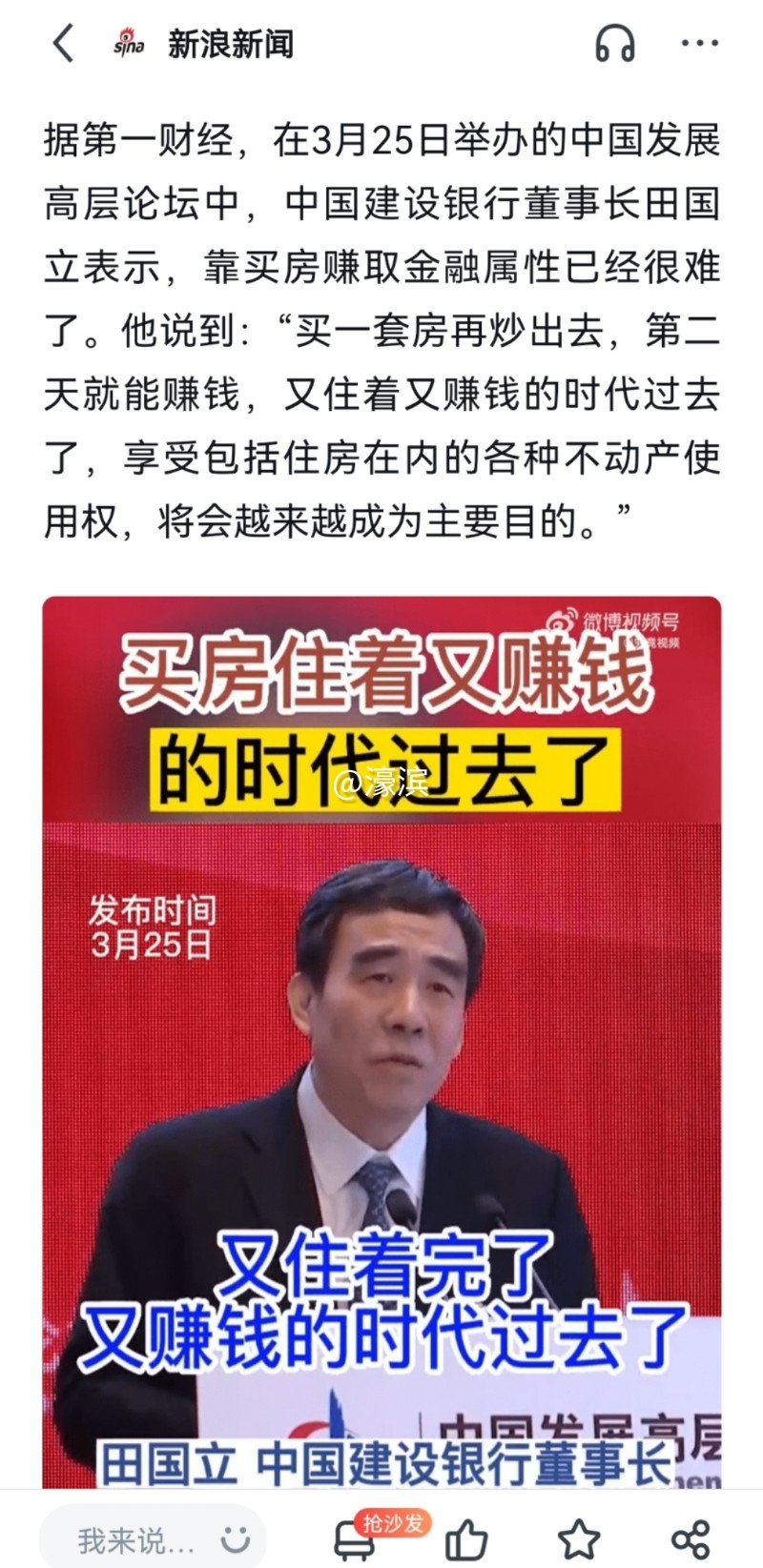The image size is (763, 1568).
Task: Open the three-dot overflow menu
Action: pyautogui.click(x=700, y=44)
